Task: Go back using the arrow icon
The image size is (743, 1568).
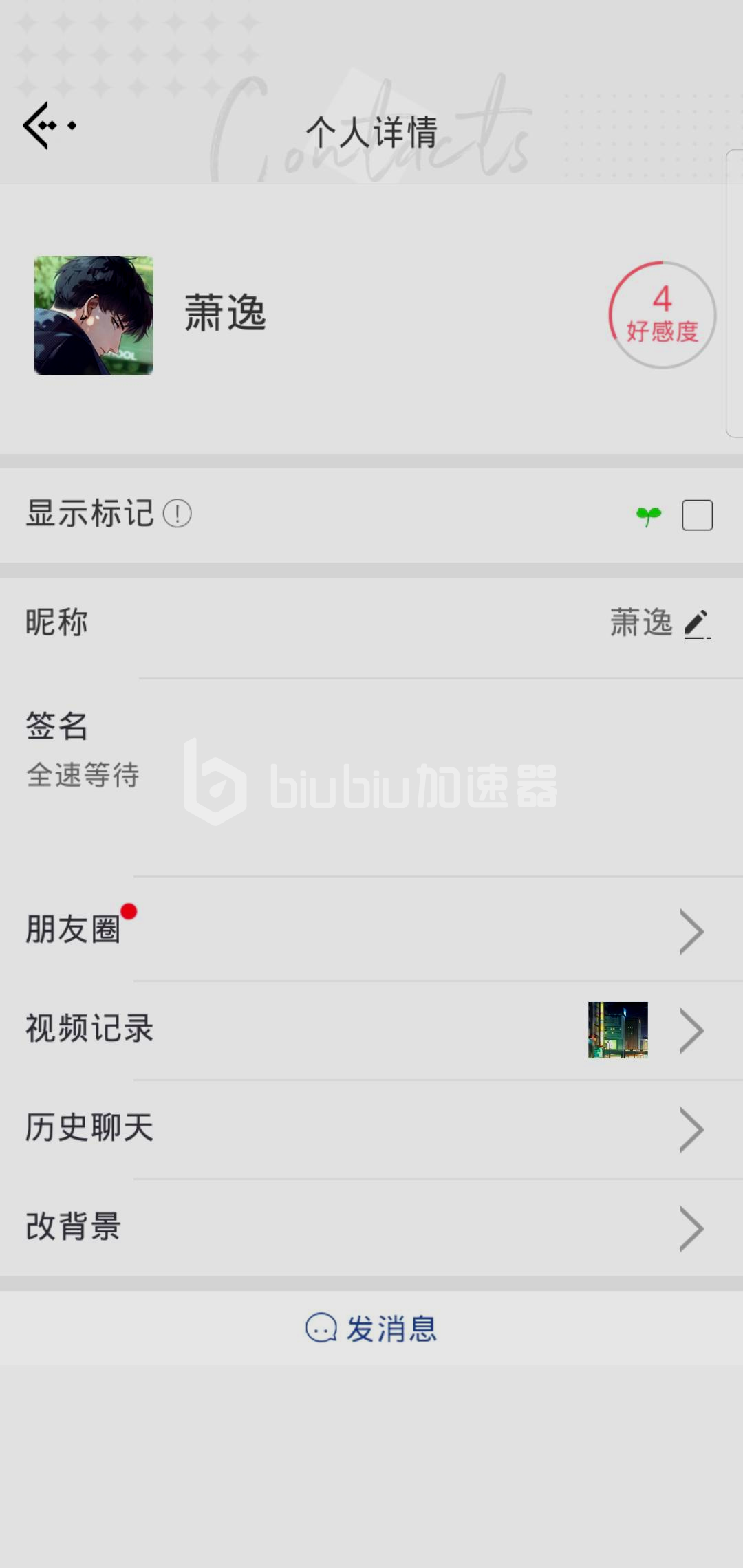Action: tap(47, 125)
